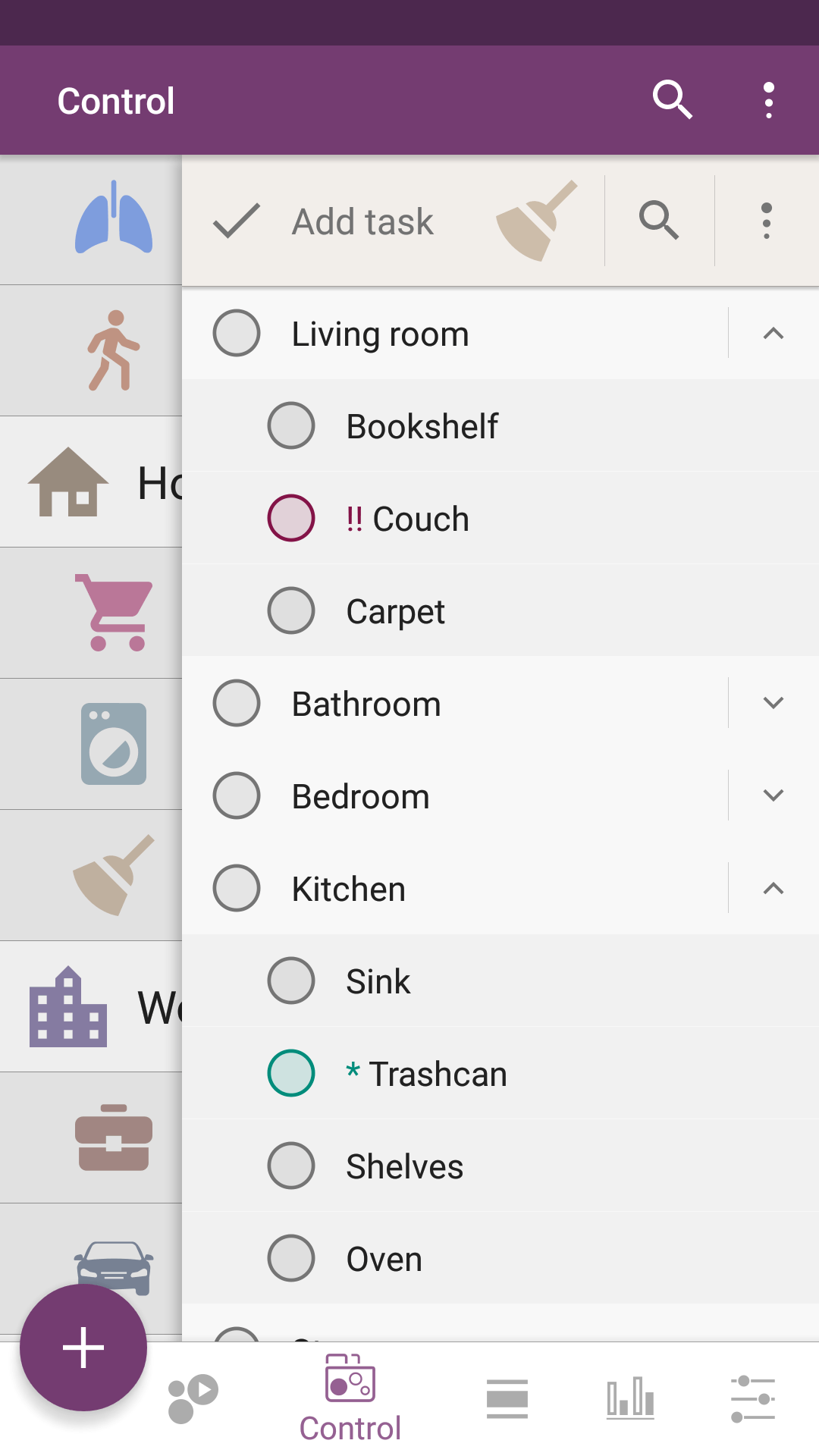The width and height of the screenshot is (819, 1456).
Task: Collapse the Living room group
Action: coord(773,334)
